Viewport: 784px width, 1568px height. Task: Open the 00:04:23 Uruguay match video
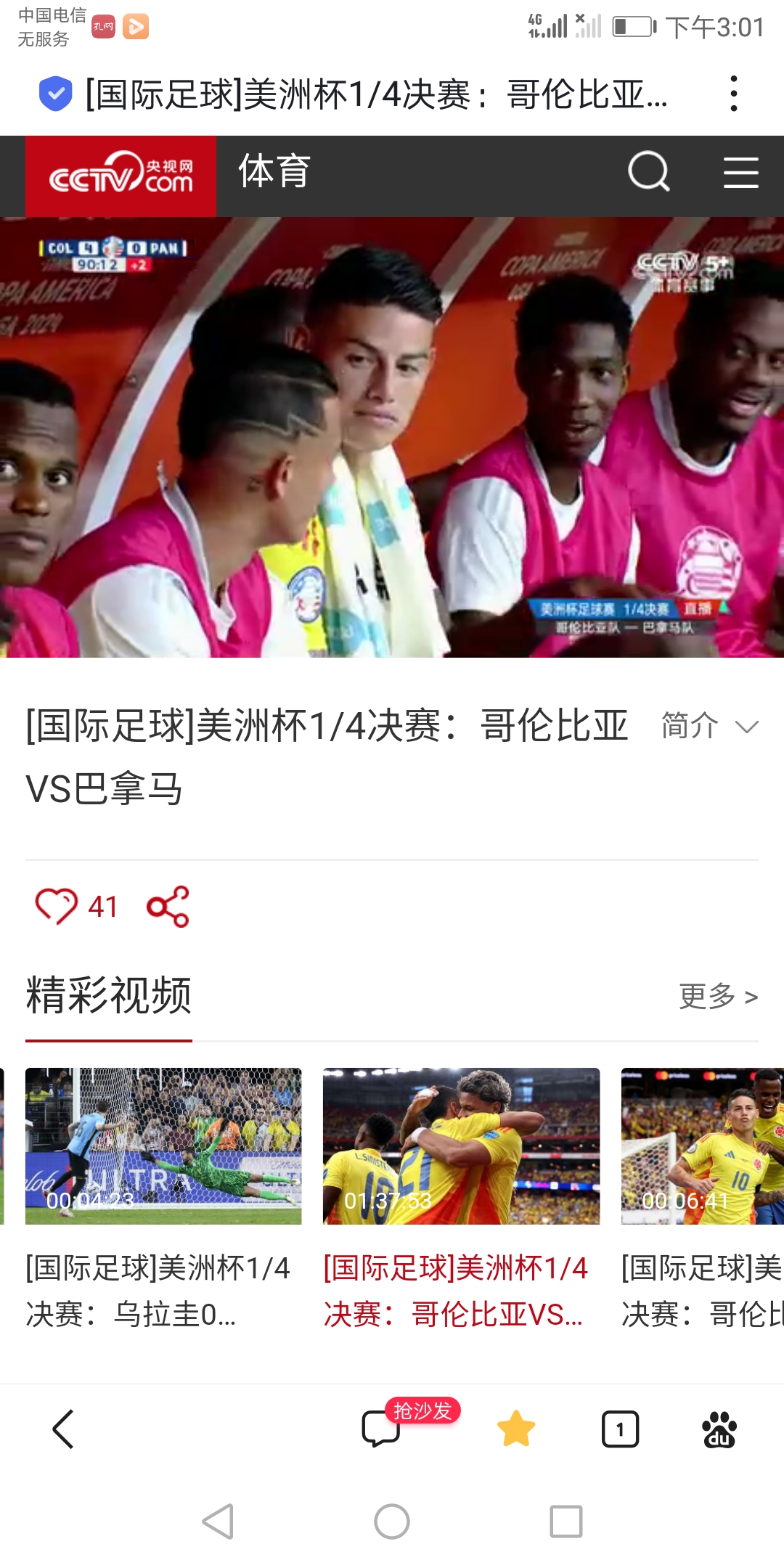click(163, 1146)
